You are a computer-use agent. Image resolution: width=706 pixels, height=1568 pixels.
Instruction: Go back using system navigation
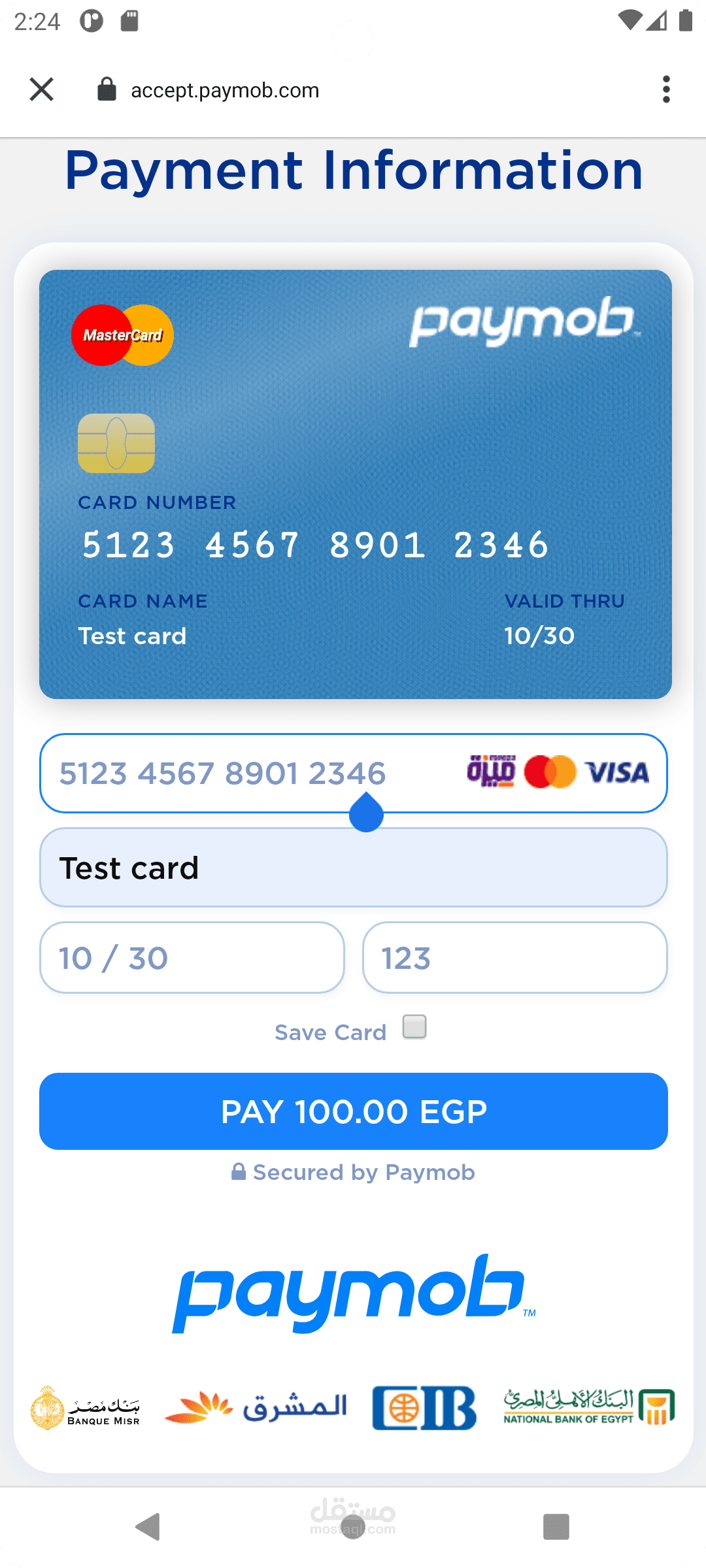coord(148,1527)
